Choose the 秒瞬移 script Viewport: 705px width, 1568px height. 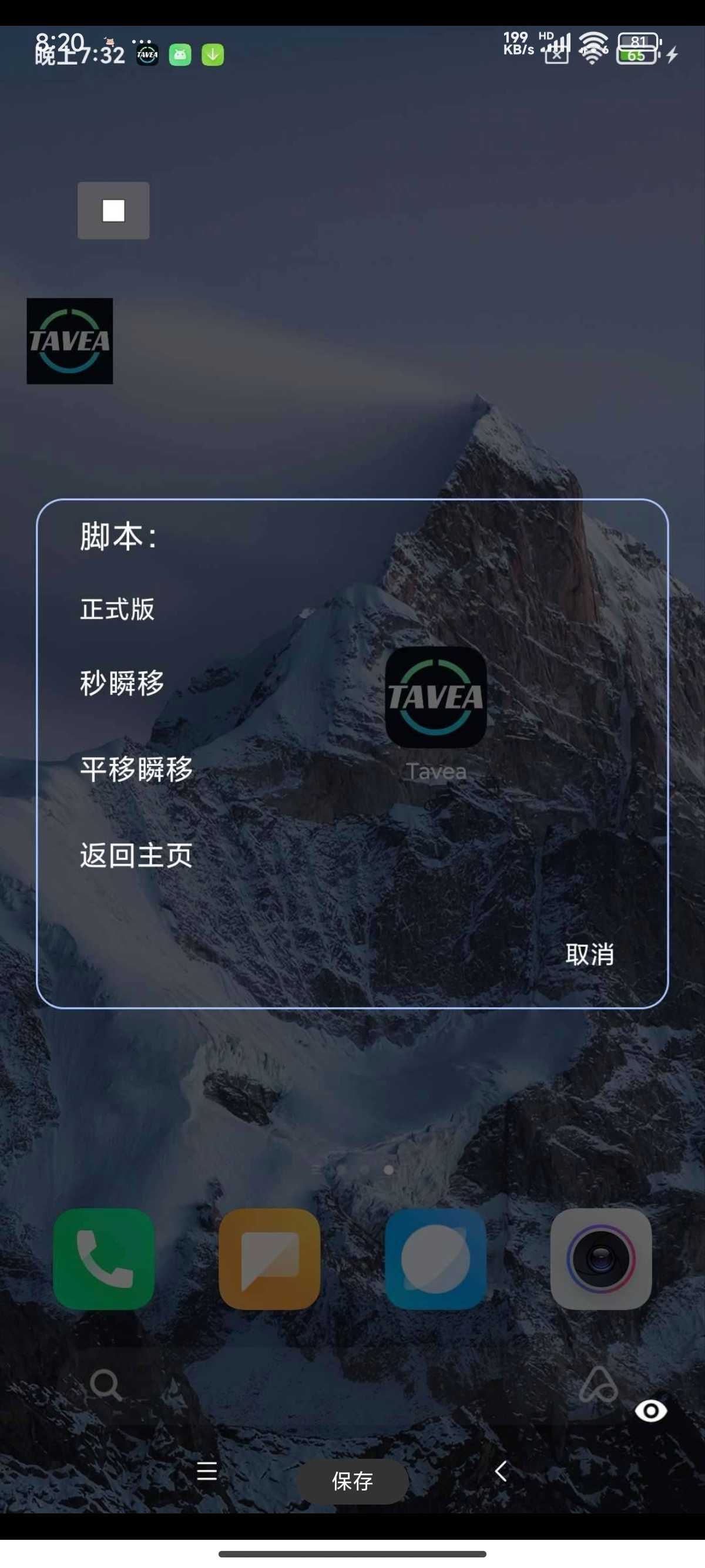122,683
